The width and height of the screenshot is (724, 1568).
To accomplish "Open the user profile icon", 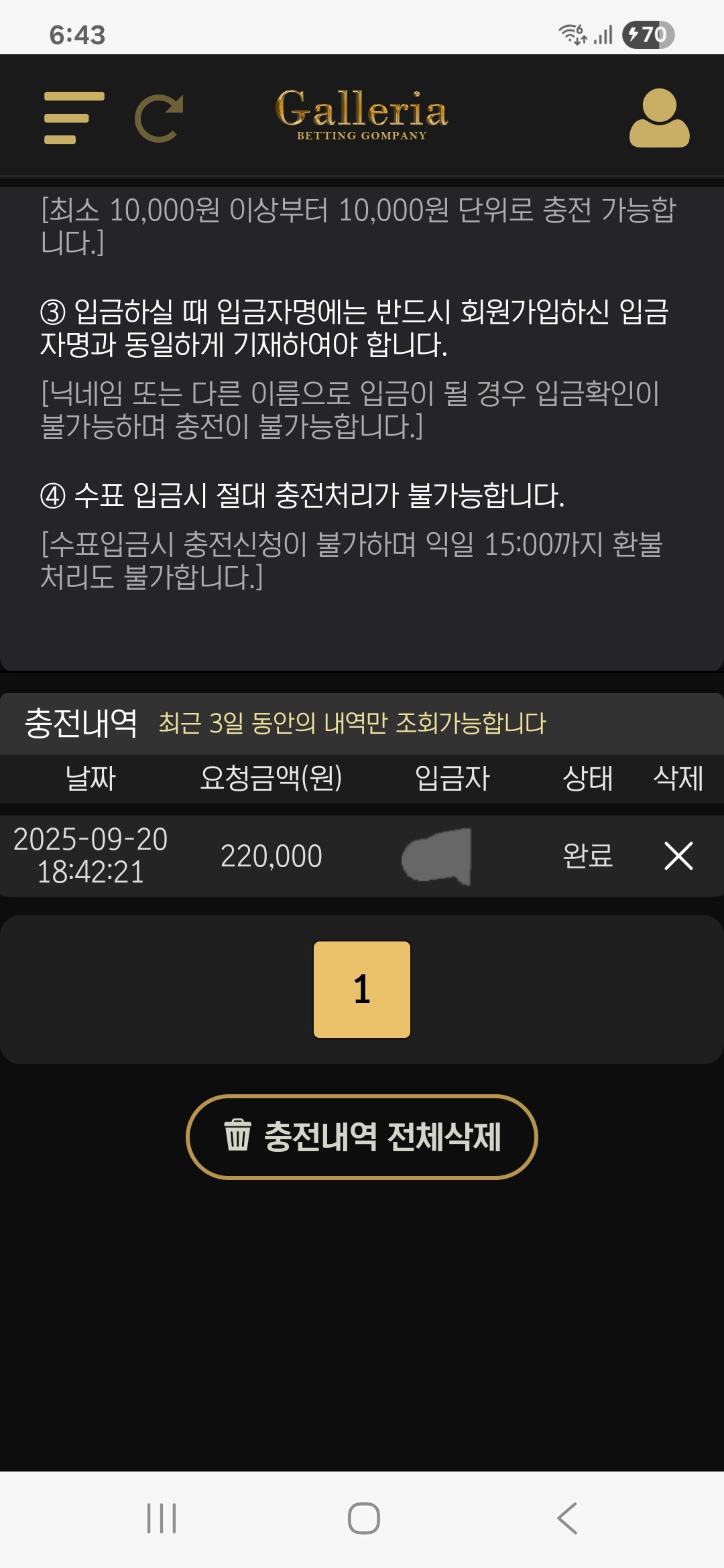I will 659,118.
